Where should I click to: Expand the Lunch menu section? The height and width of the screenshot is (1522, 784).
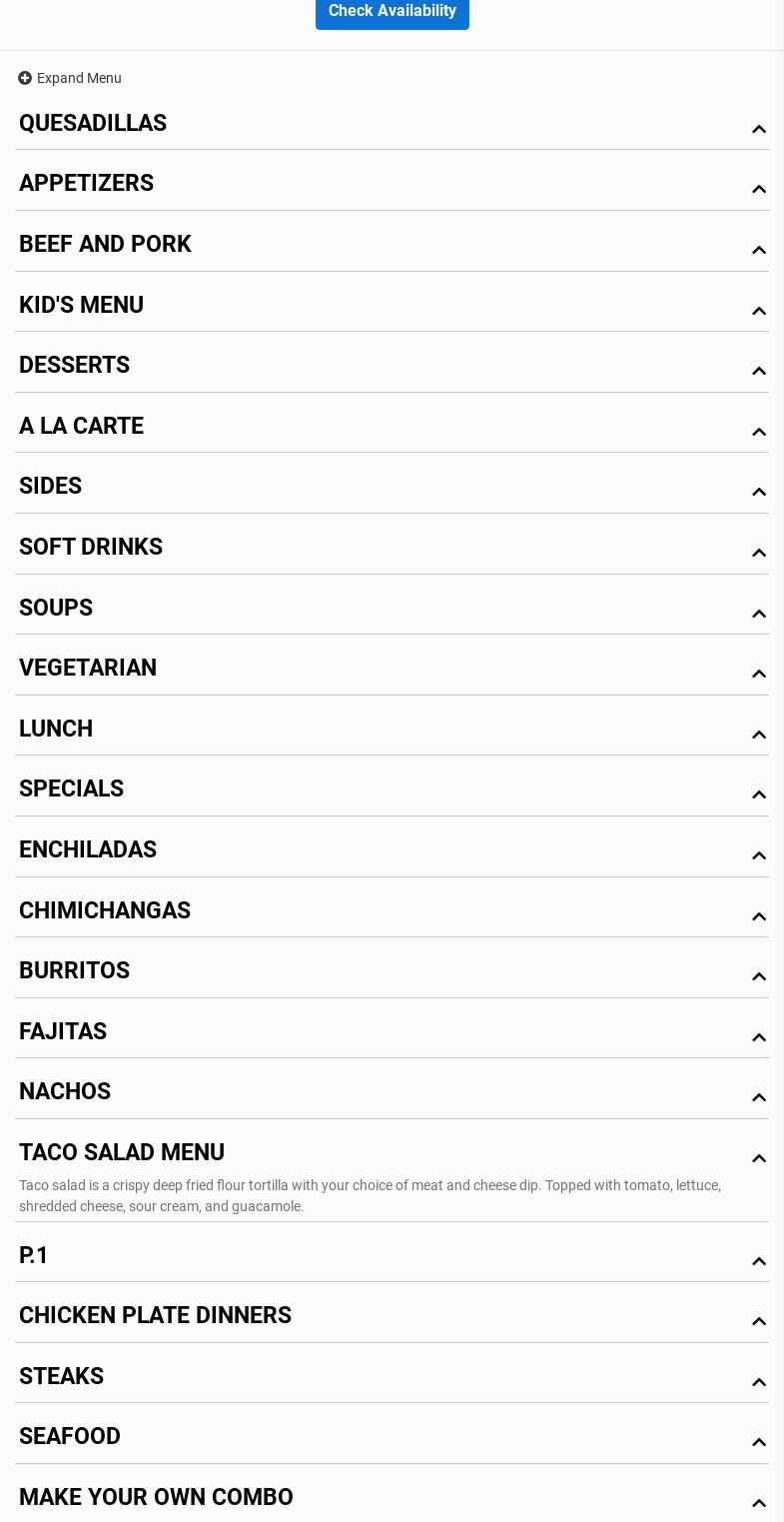(x=392, y=730)
